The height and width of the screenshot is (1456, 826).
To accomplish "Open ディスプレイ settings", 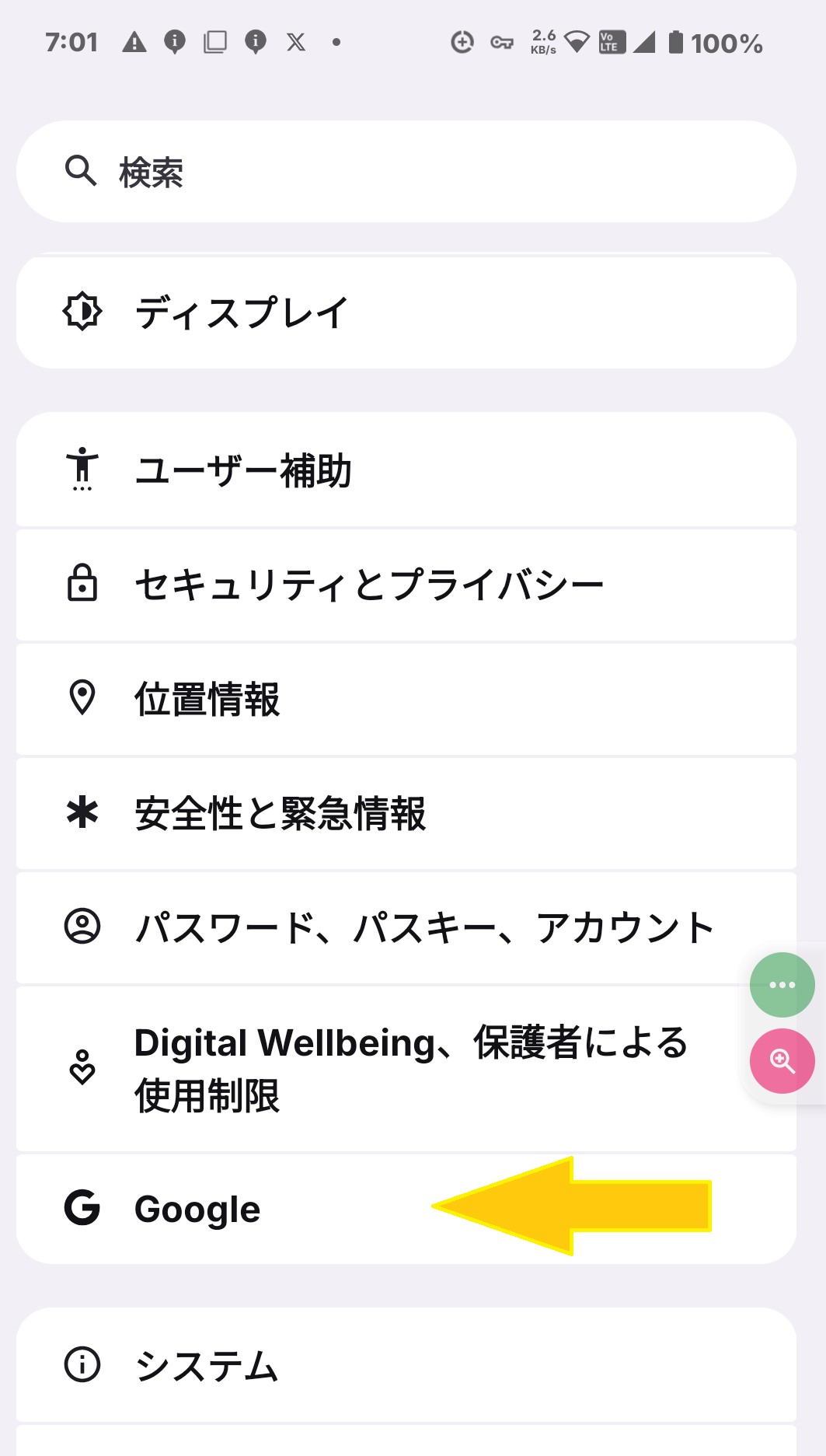I will pyautogui.click(x=406, y=312).
